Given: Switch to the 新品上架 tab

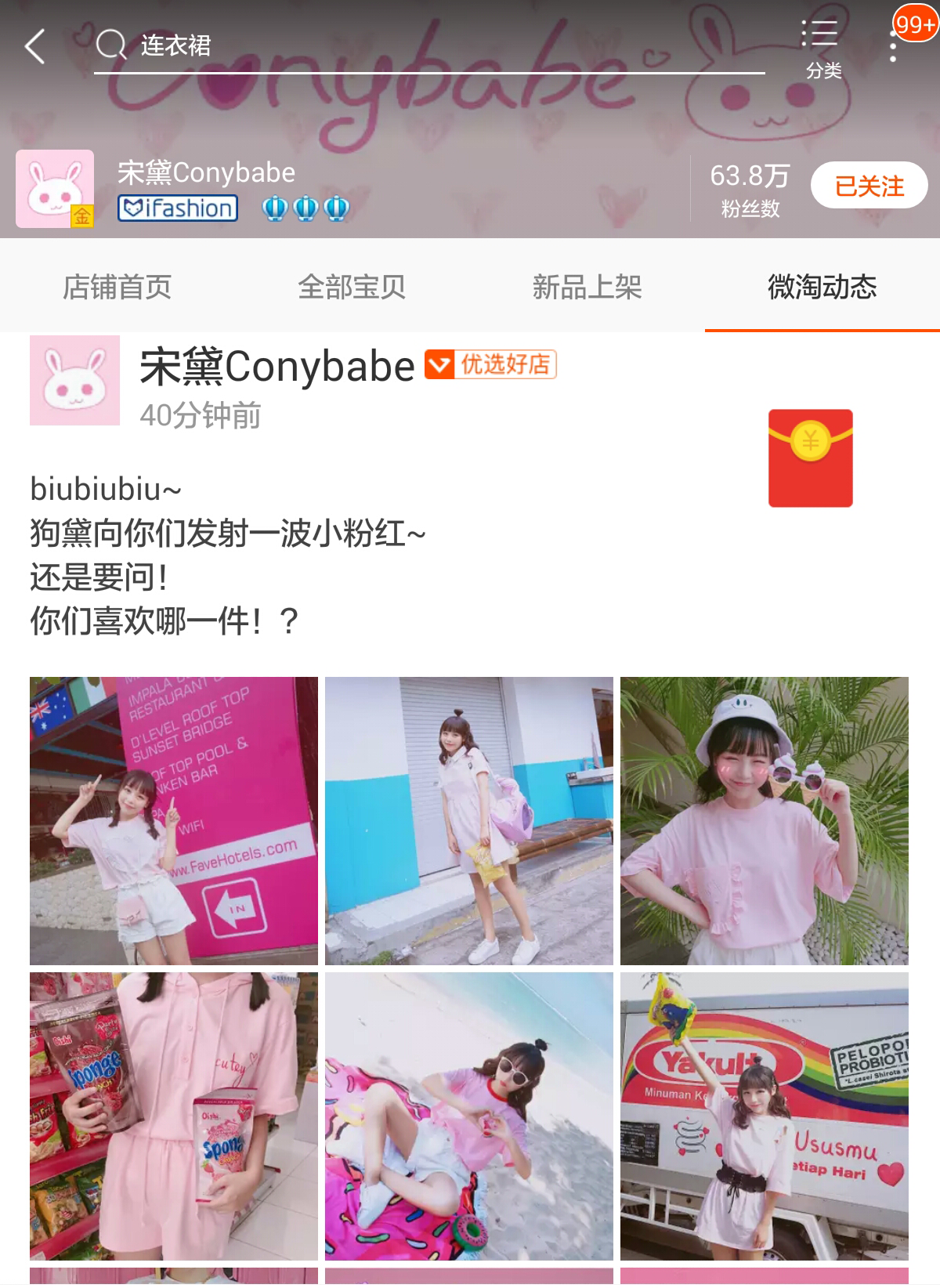Looking at the screenshot, I should (587, 287).
